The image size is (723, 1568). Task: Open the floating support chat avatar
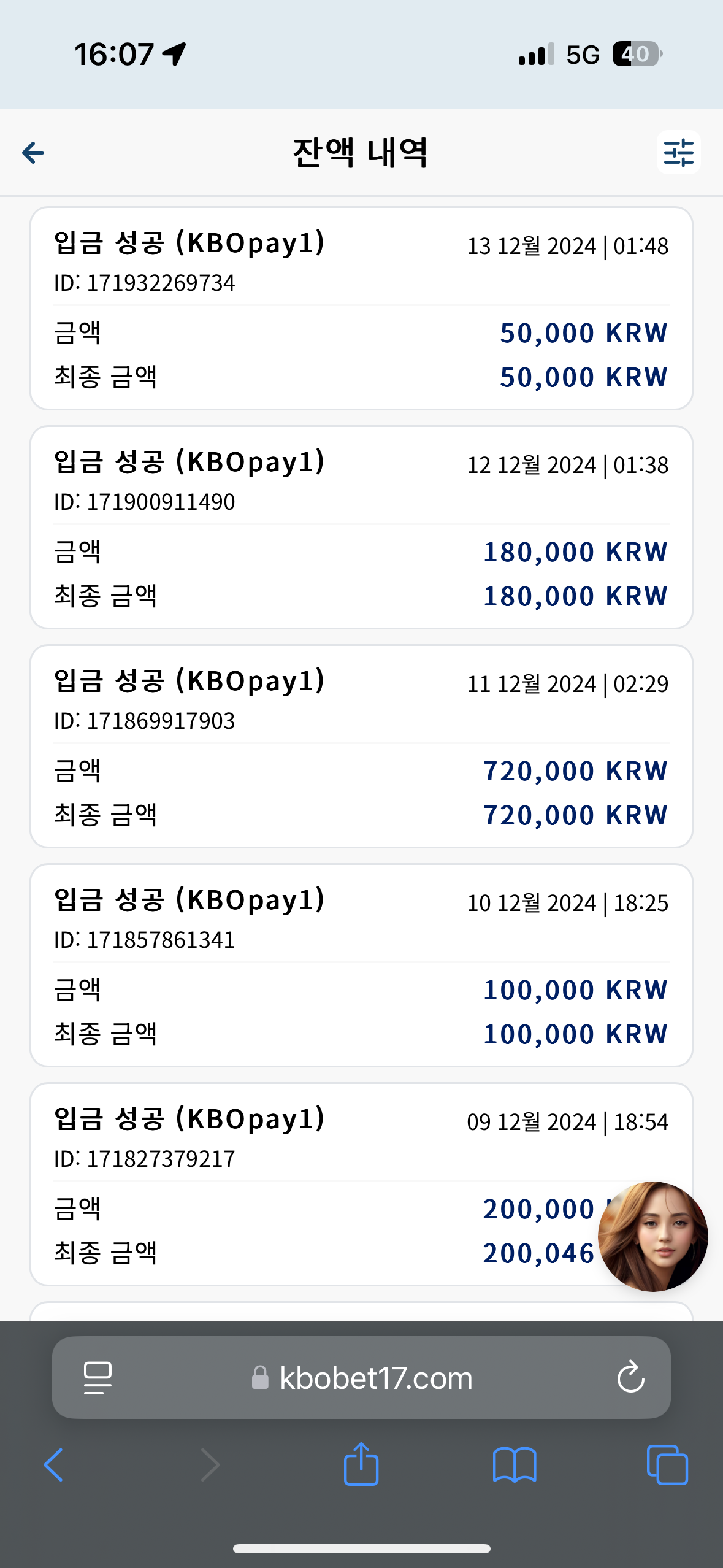click(x=652, y=1236)
